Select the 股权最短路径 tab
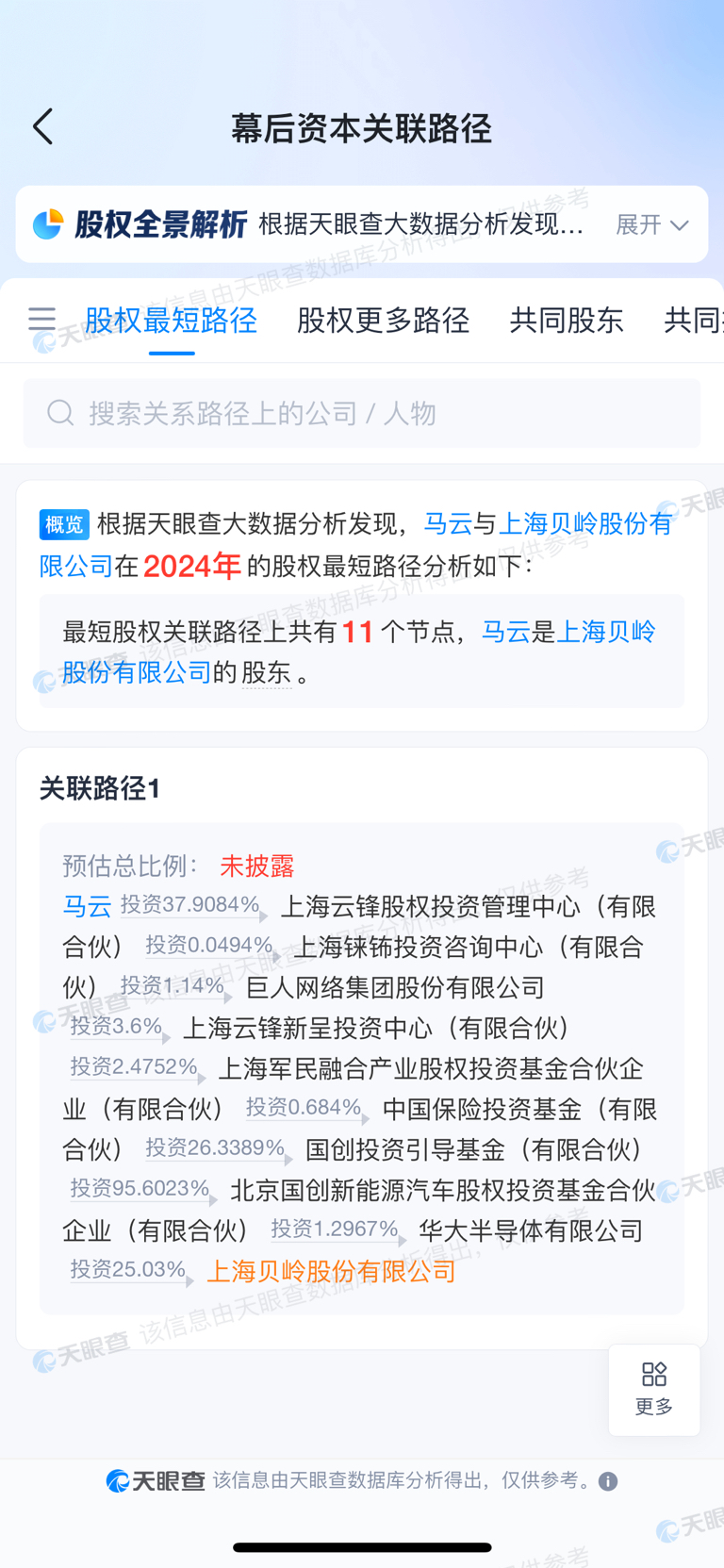This screenshot has width=724, height=1568. point(171,321)
